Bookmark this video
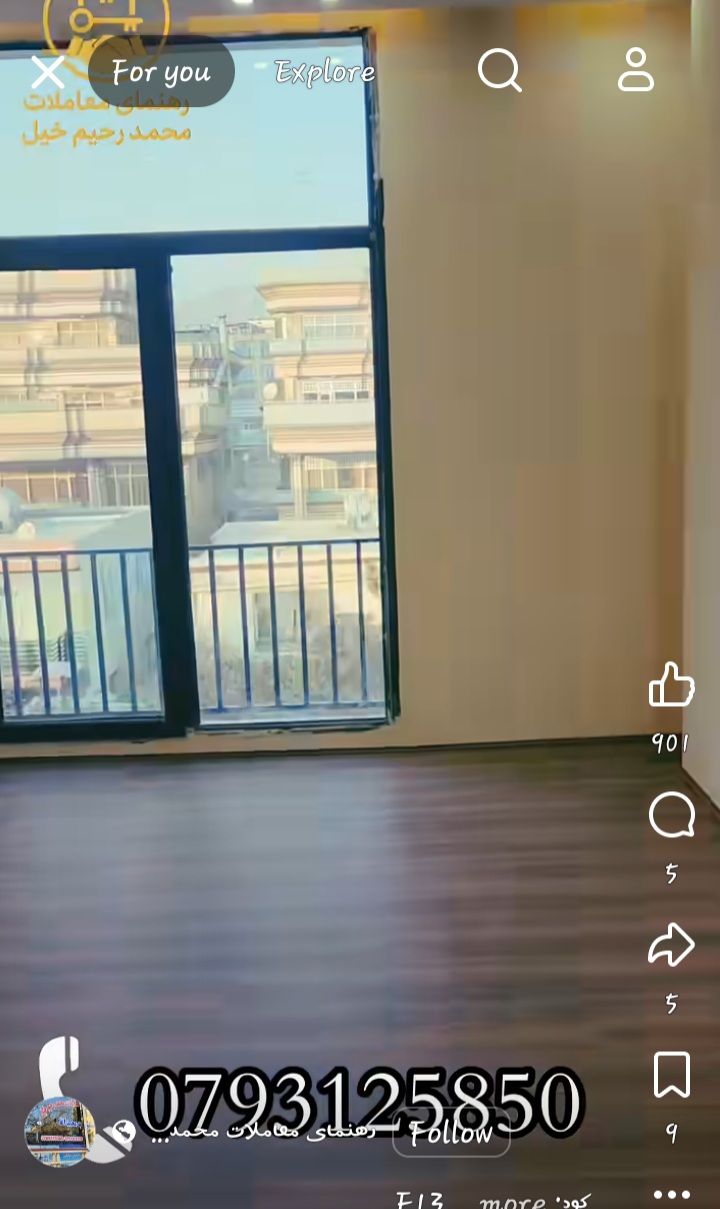This screenshot has width=720, height=1209. click(x=671, y=1075)
